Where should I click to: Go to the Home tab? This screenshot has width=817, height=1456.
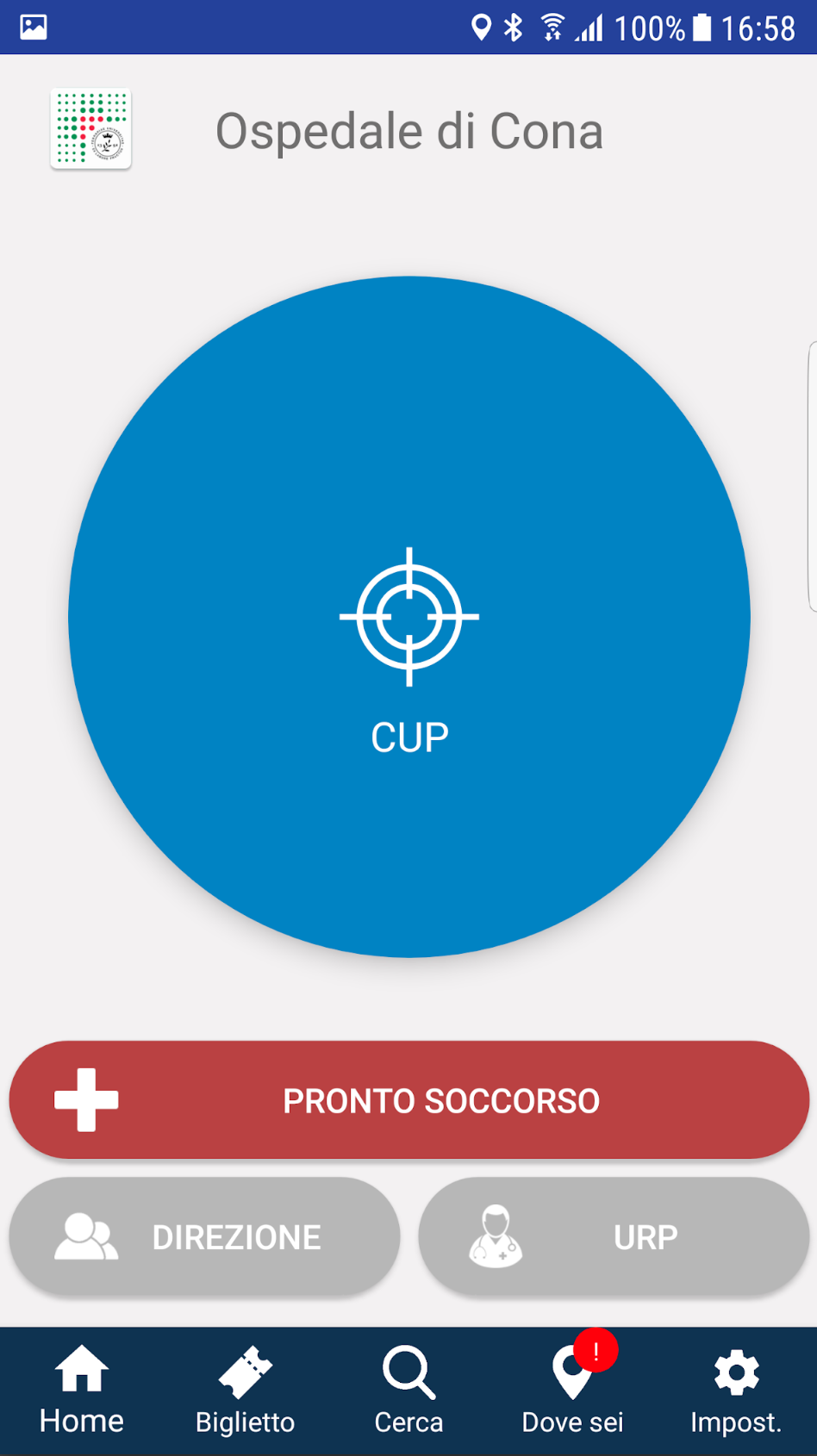click(82, 1391)
